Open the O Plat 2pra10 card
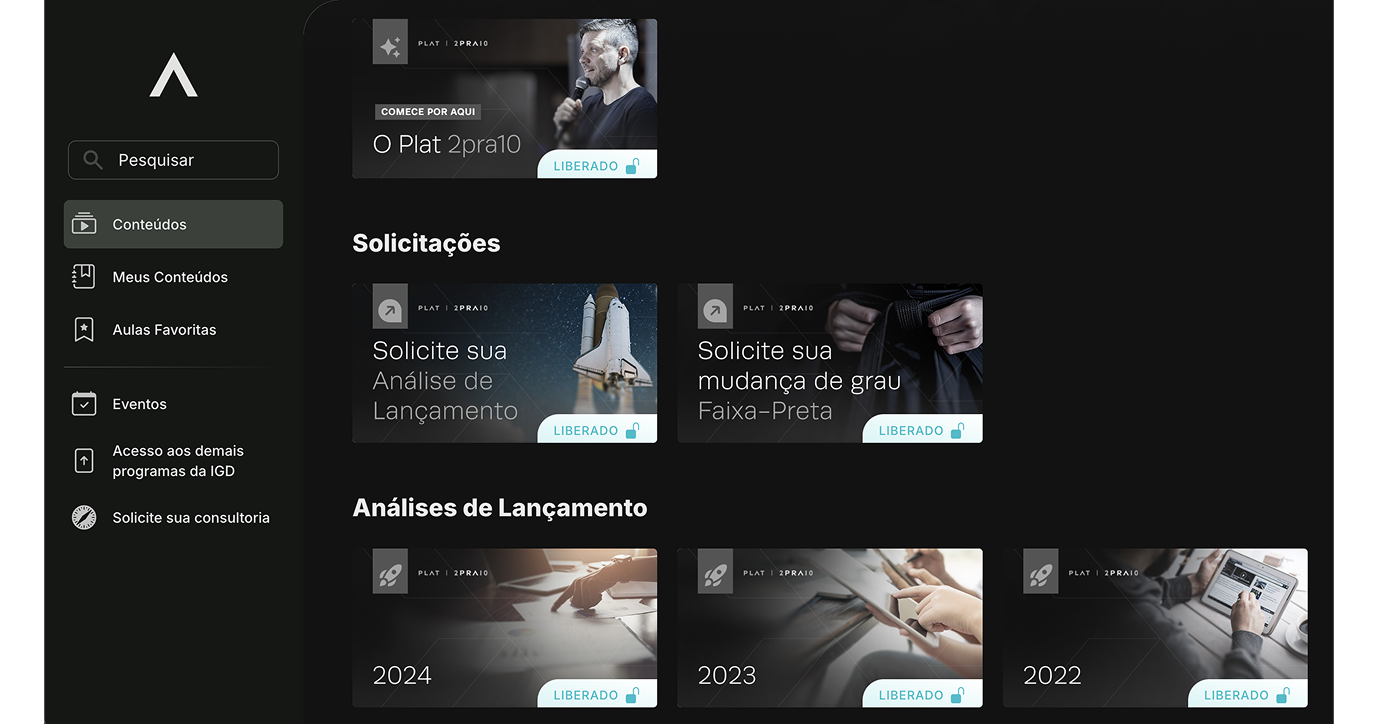The width and height of the screenshot is (1378, 724). (504, 99)
